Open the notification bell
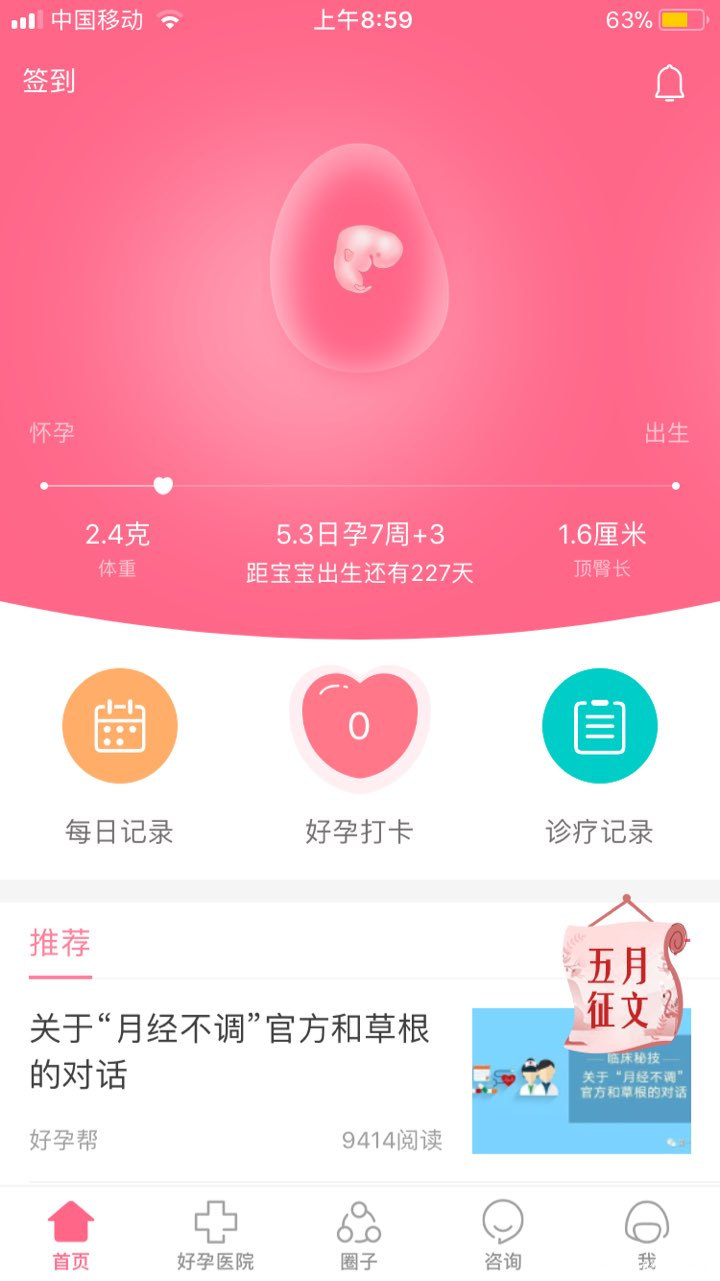Viewport: 720px width, 1281px height. click(x=670, y=84)
